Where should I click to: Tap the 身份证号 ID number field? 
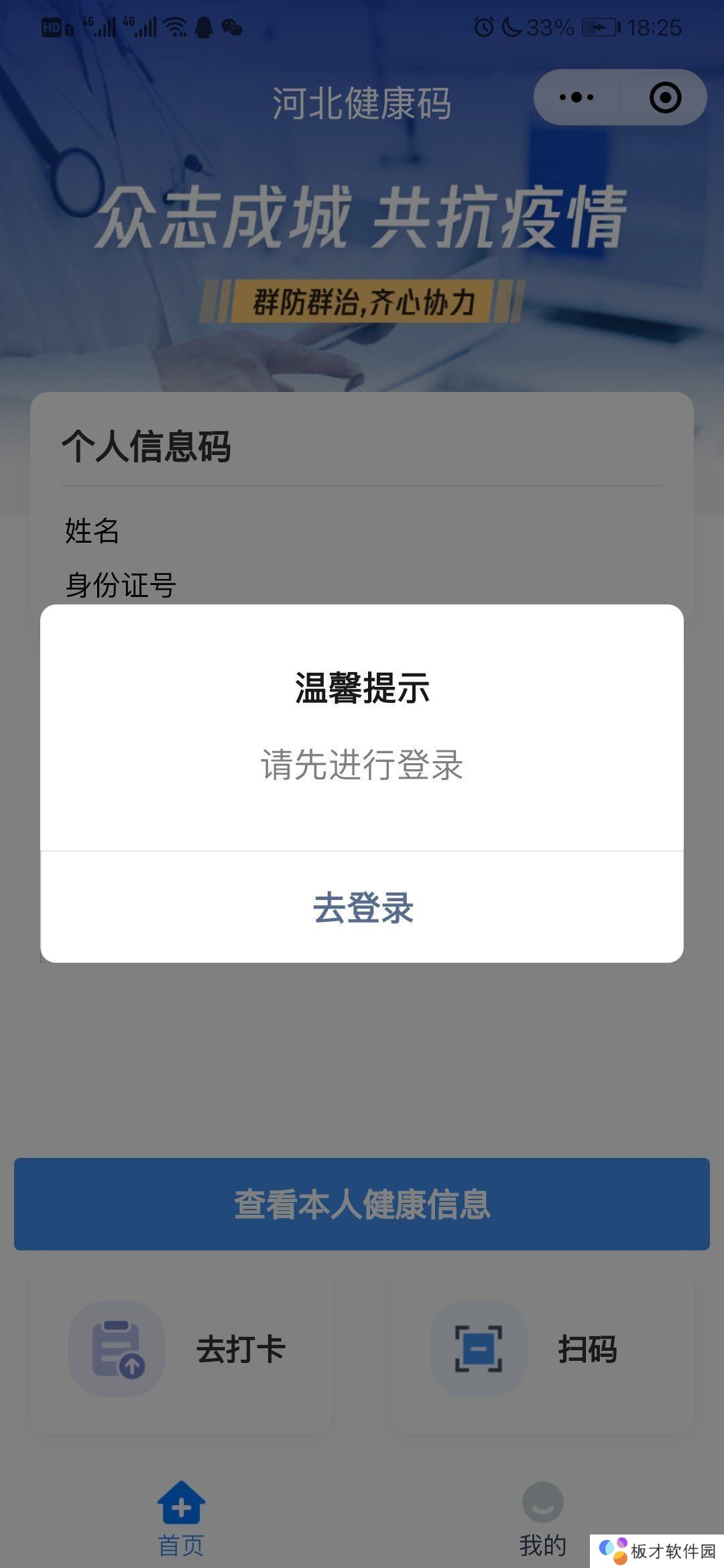(x=119, y=584)
